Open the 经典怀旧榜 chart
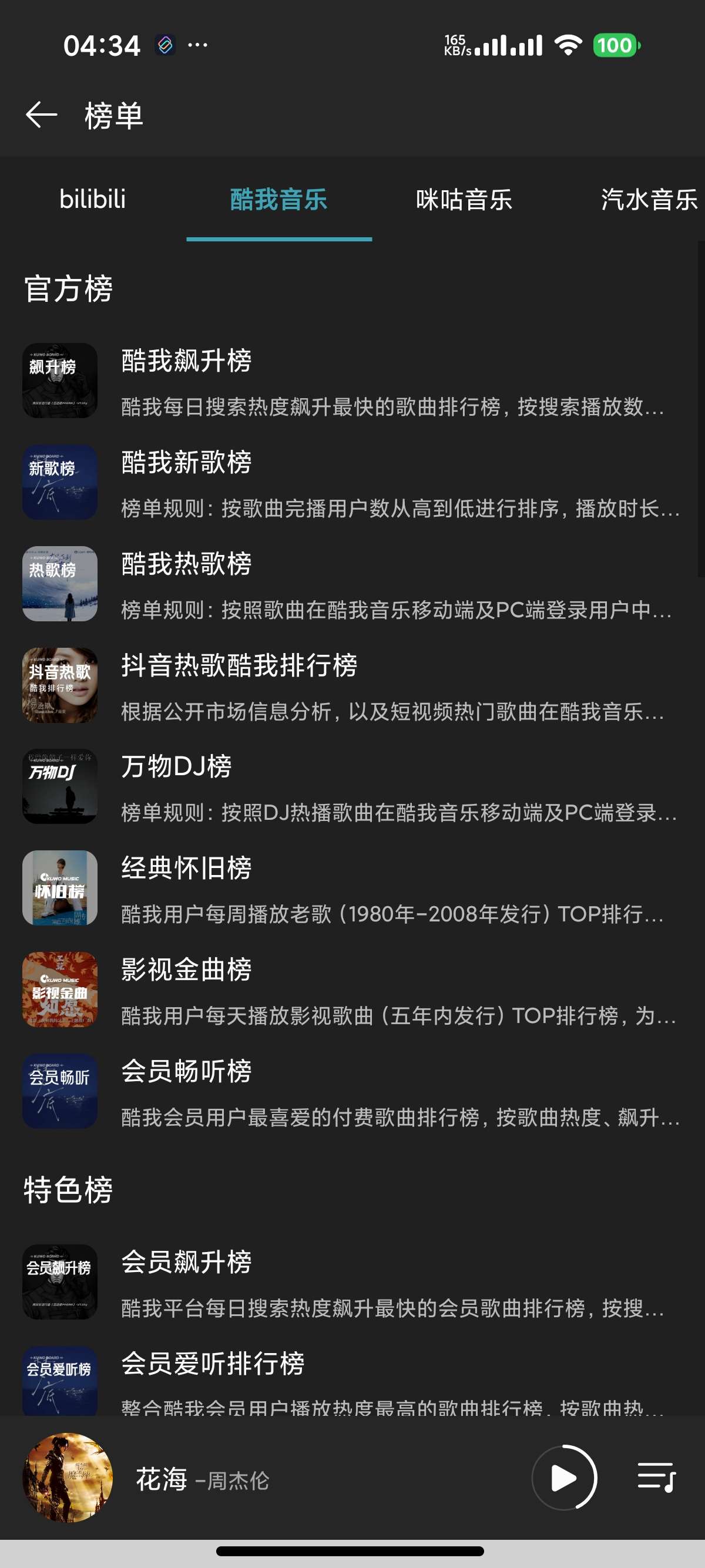This screenshot has height=1568, width=705. pyautogui.click(x=186, y=868)
